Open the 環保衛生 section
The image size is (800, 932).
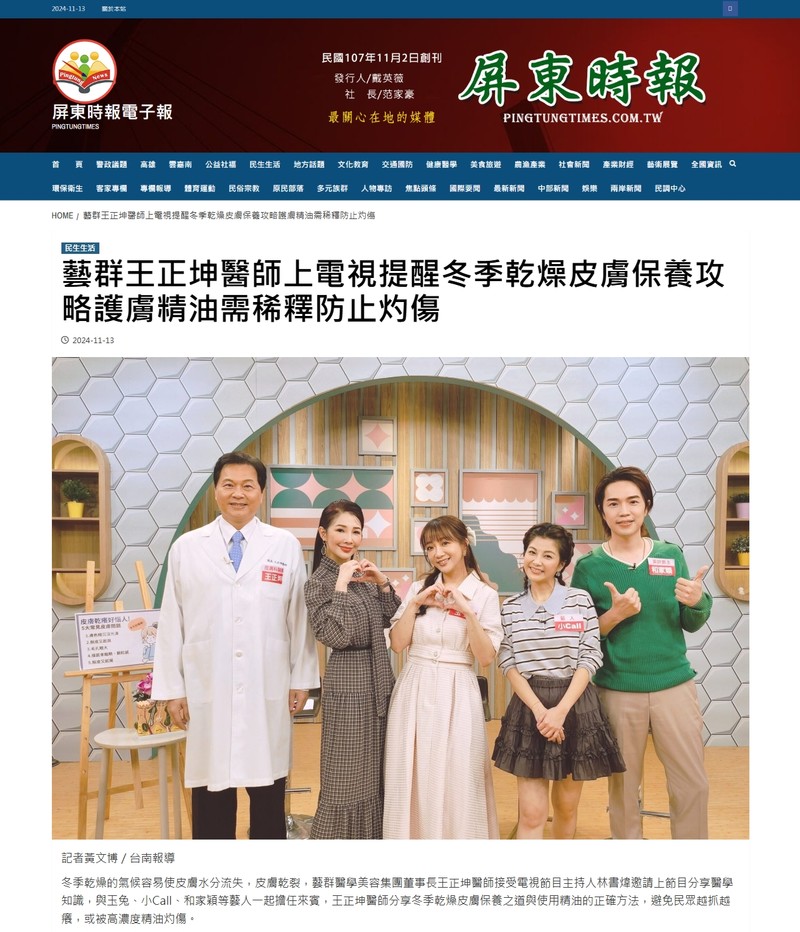(68, 188)
